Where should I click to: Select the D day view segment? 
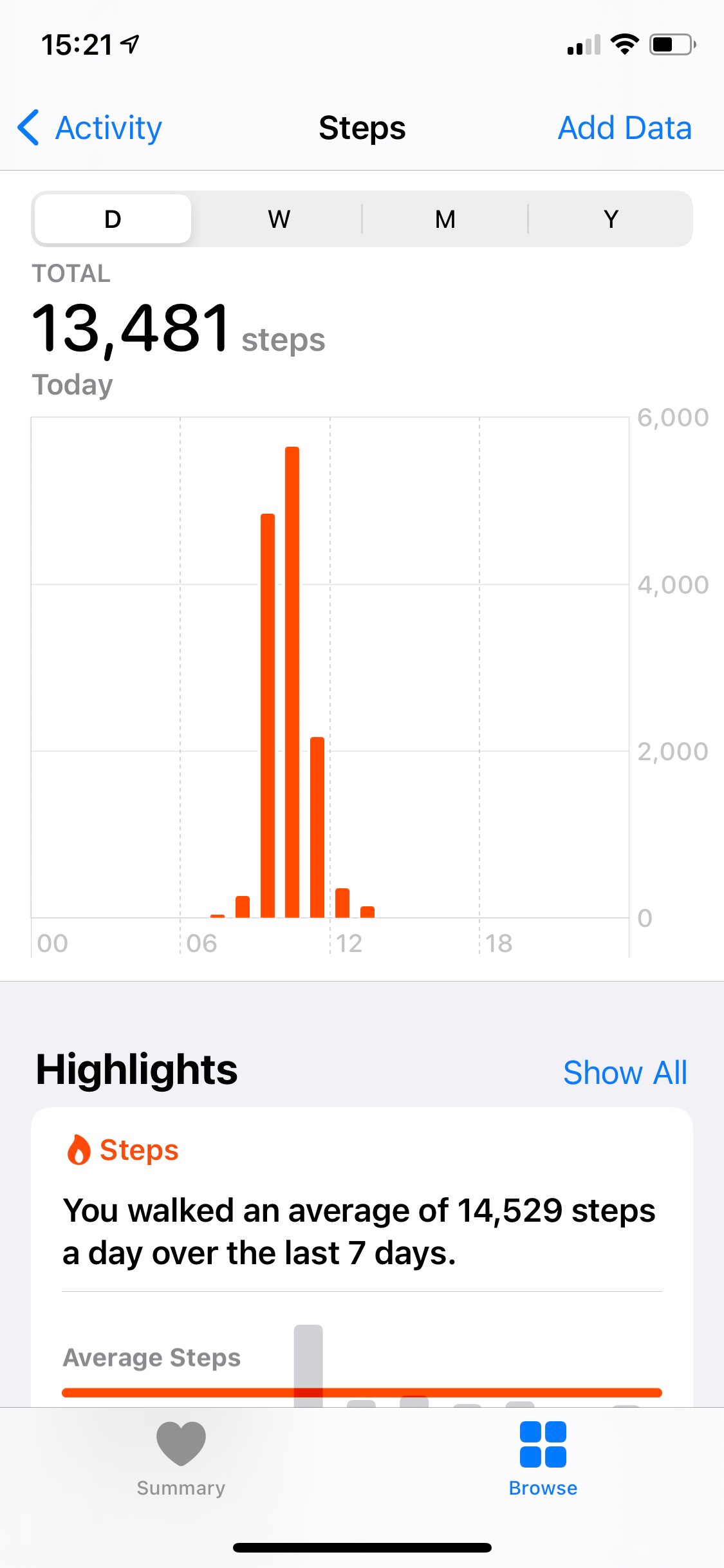(113, 219)
